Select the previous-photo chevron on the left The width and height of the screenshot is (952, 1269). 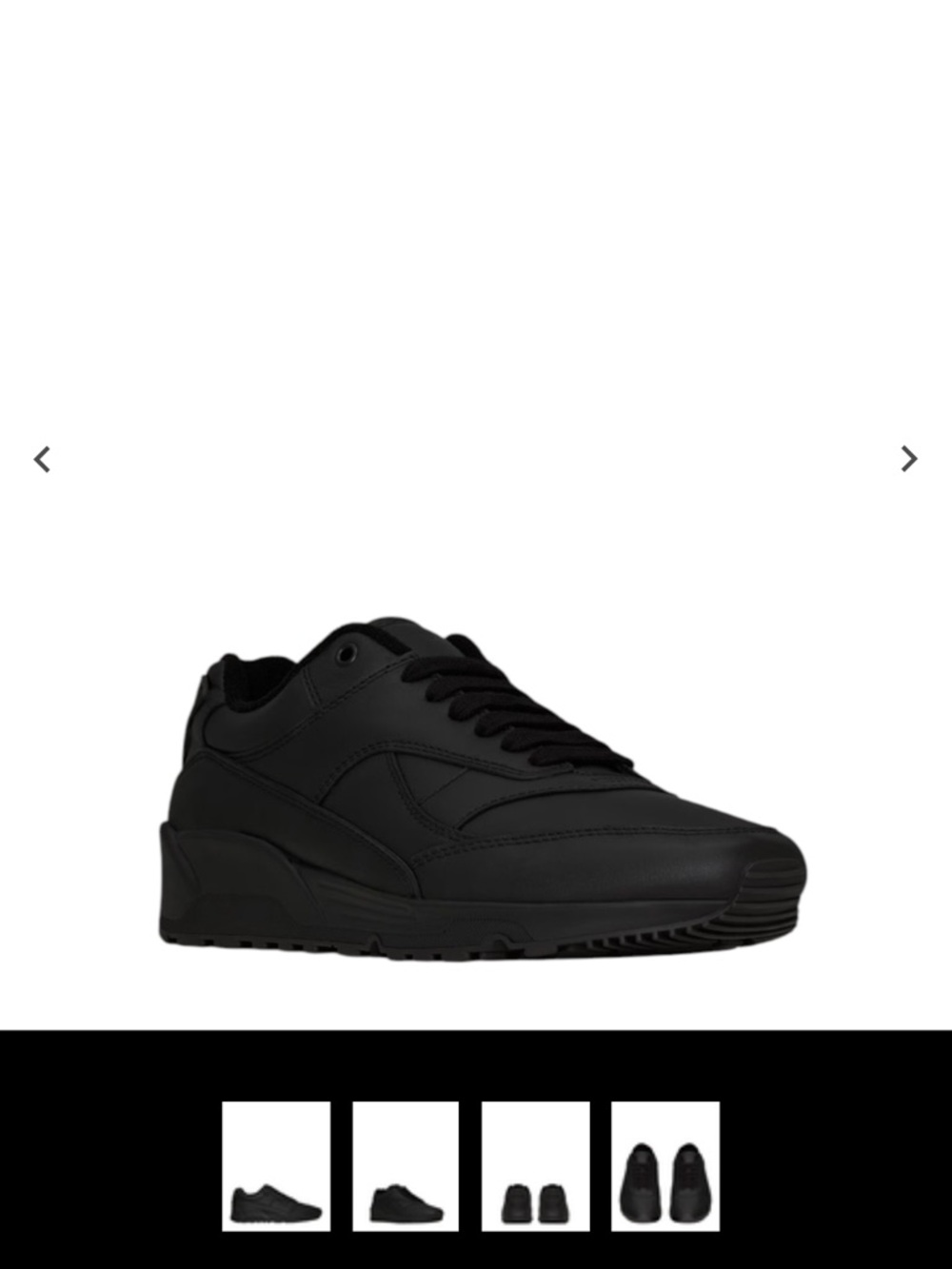(42, 460)
